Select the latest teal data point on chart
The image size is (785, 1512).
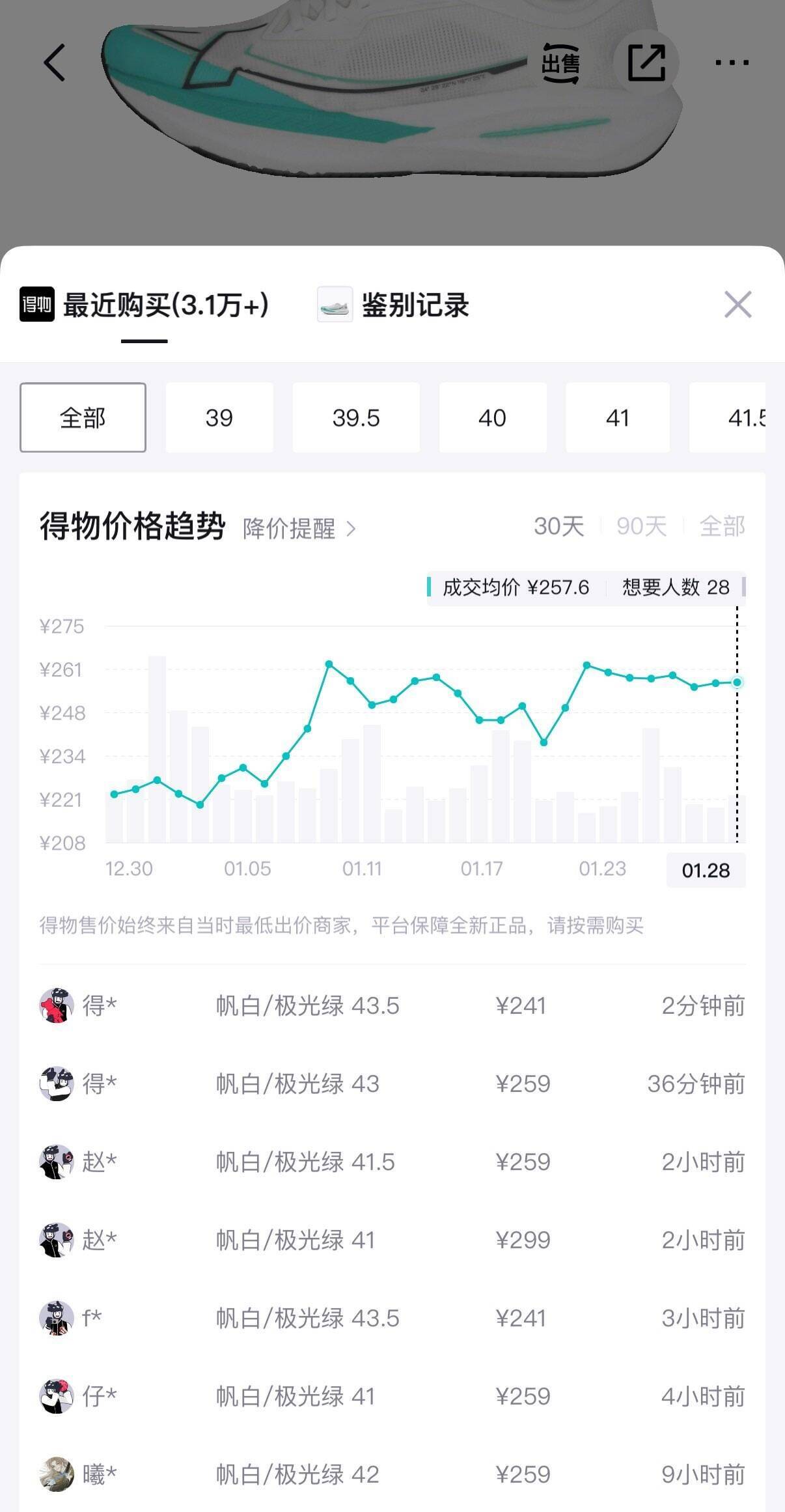point(736,682)
